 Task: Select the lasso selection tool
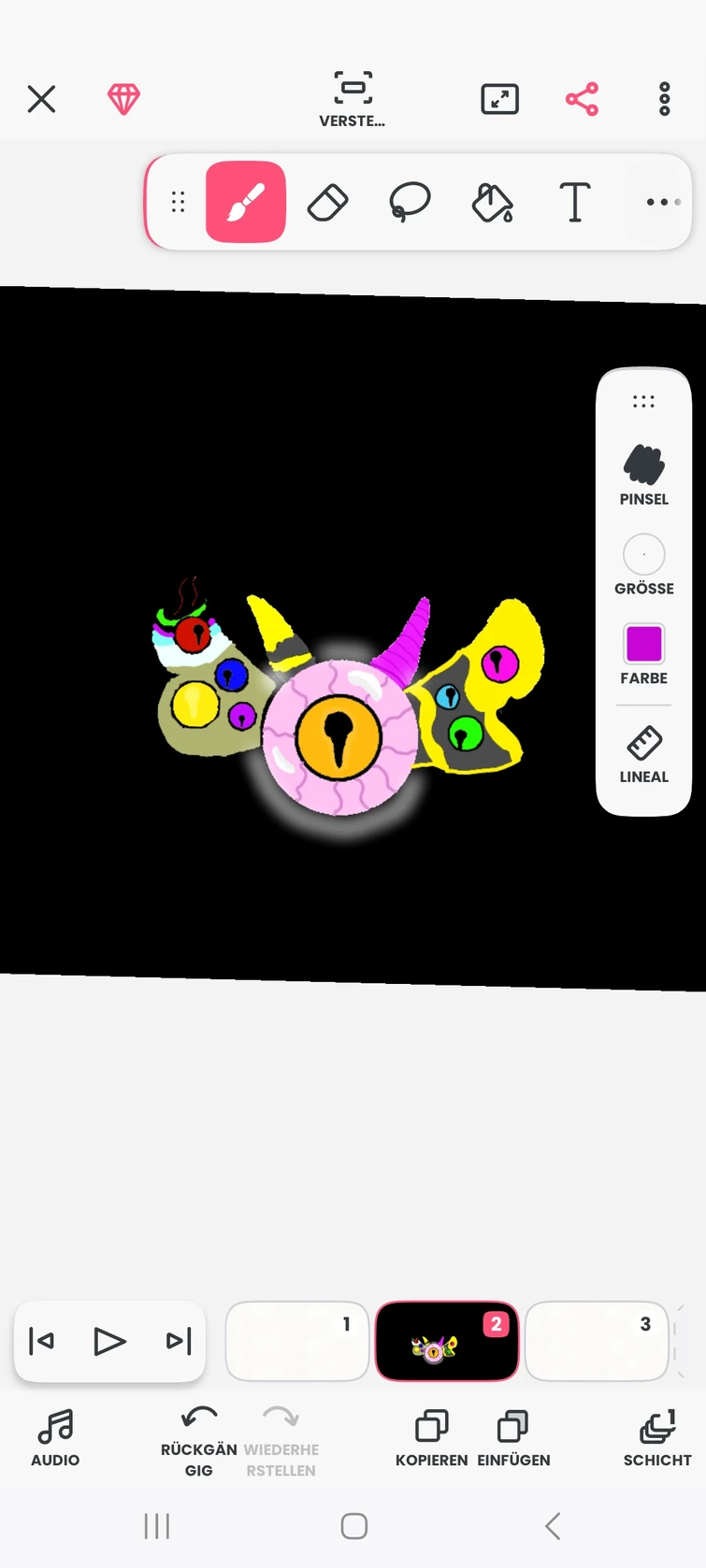point(410,202)
